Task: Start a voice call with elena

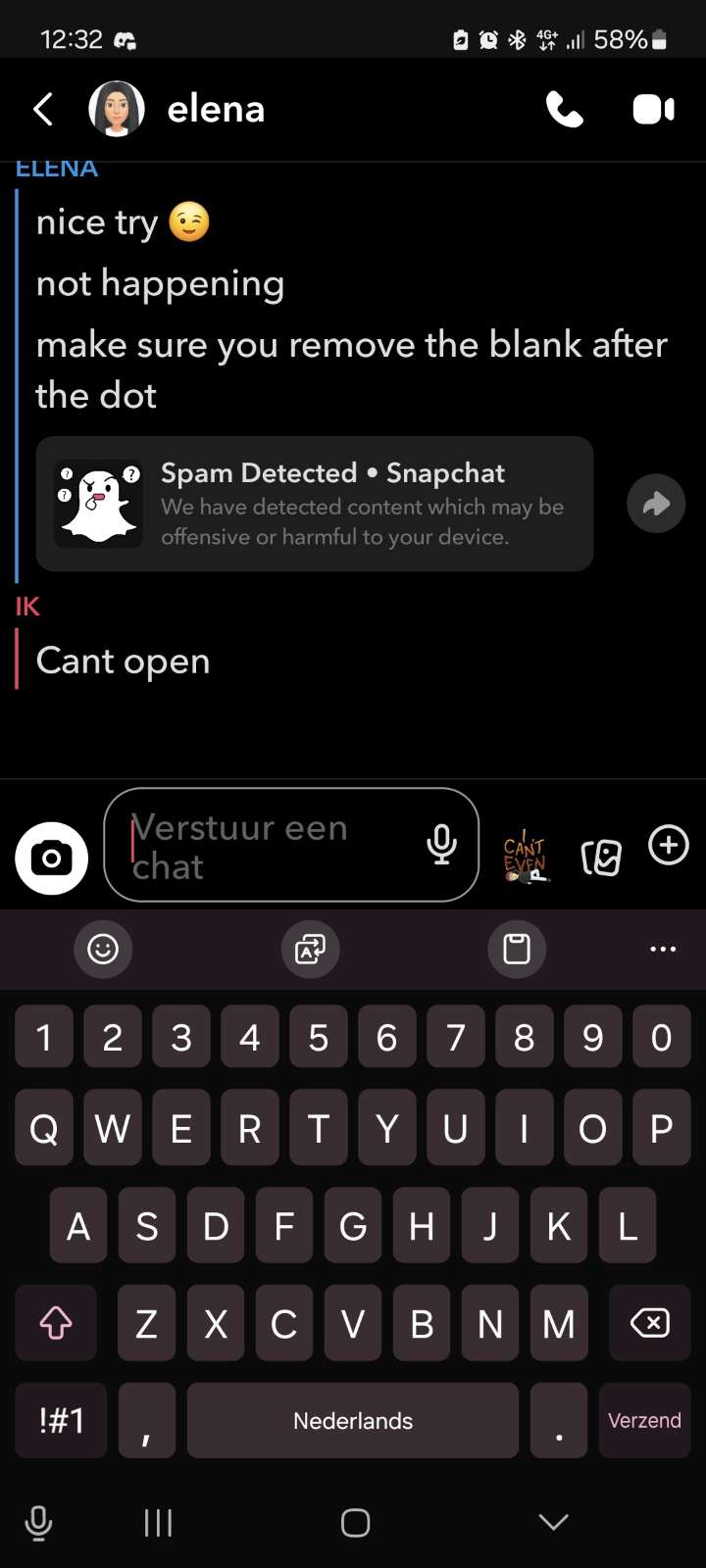Action: (564, 110)
